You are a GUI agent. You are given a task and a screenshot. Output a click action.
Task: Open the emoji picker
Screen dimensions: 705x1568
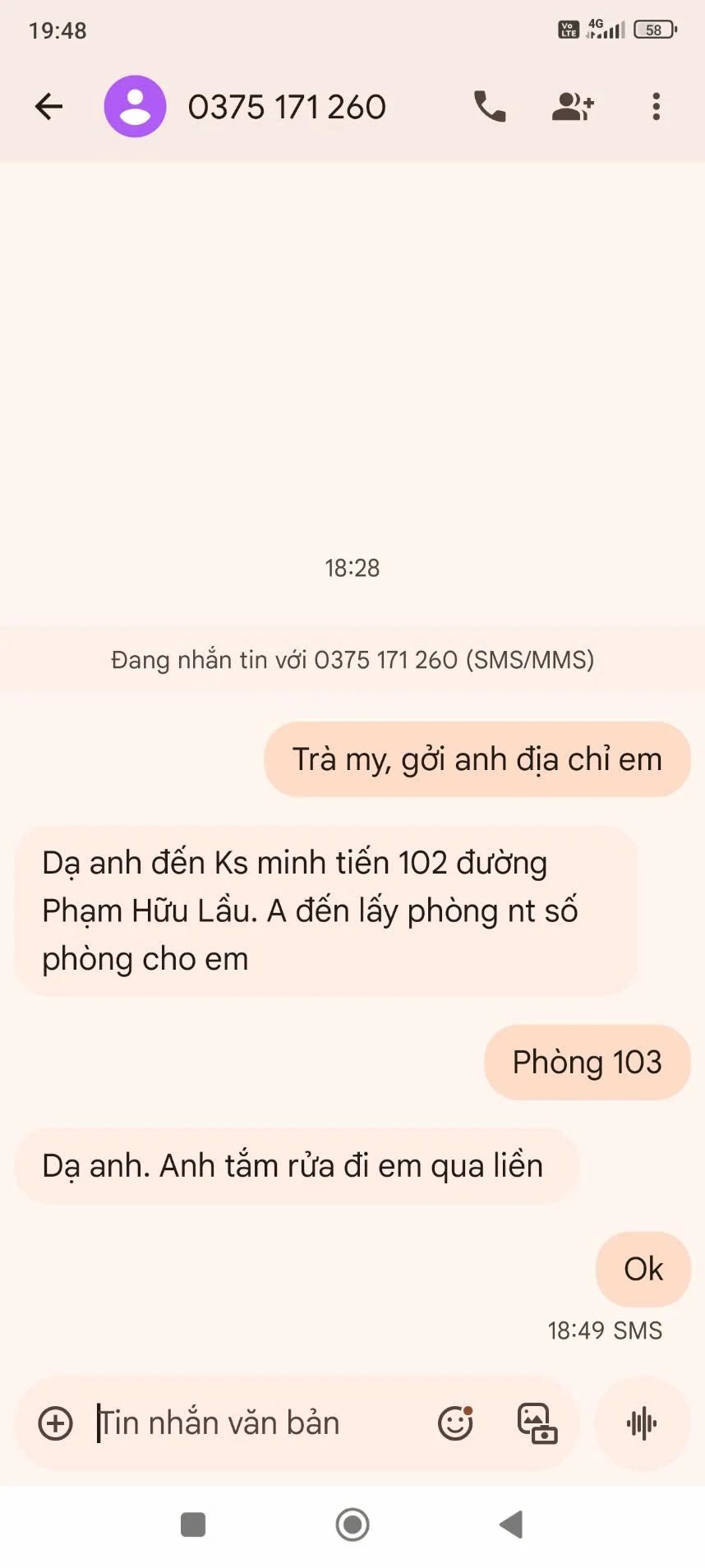pos(455,1423)
